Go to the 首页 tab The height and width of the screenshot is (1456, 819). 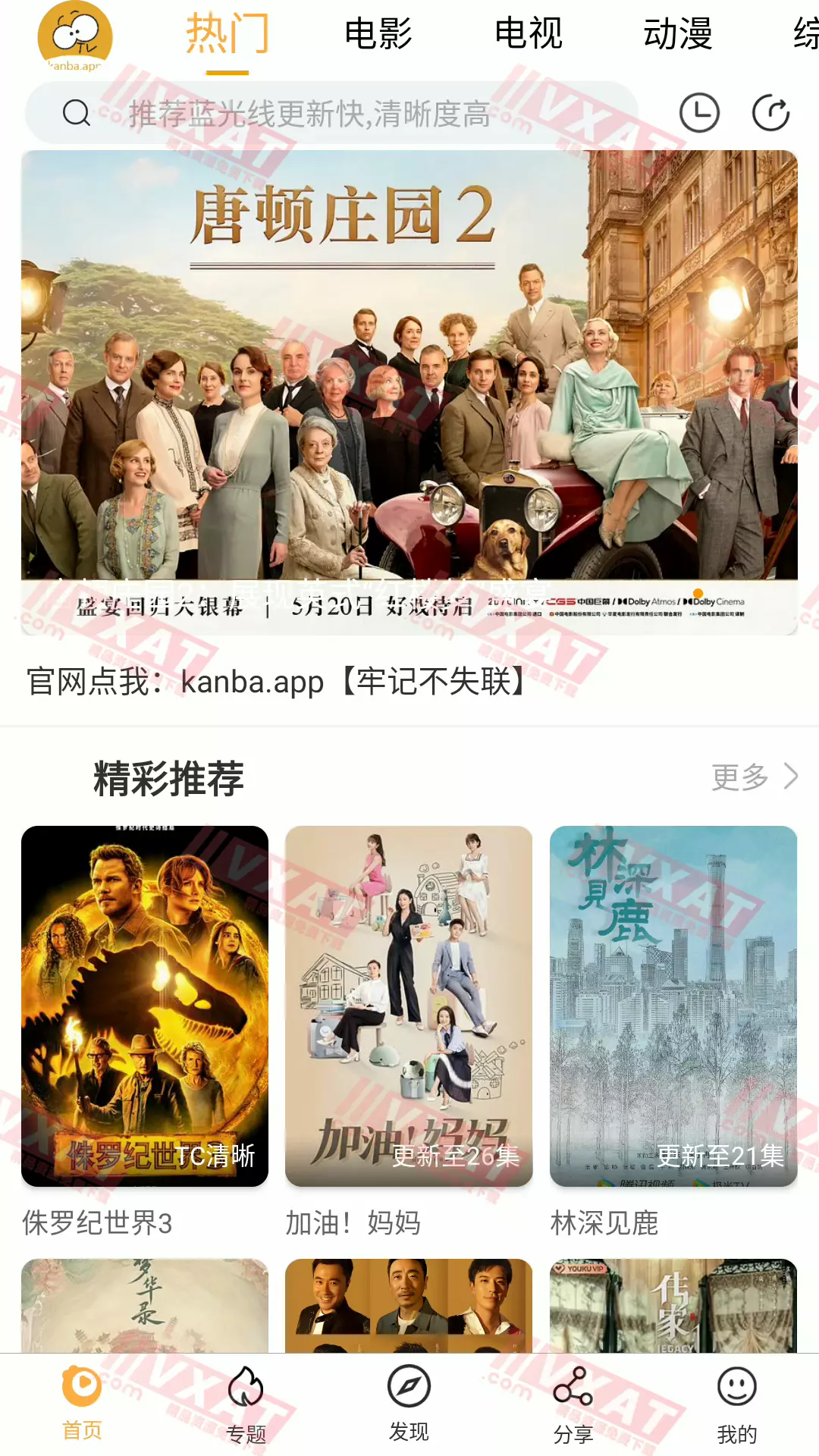click(82, 1403)
